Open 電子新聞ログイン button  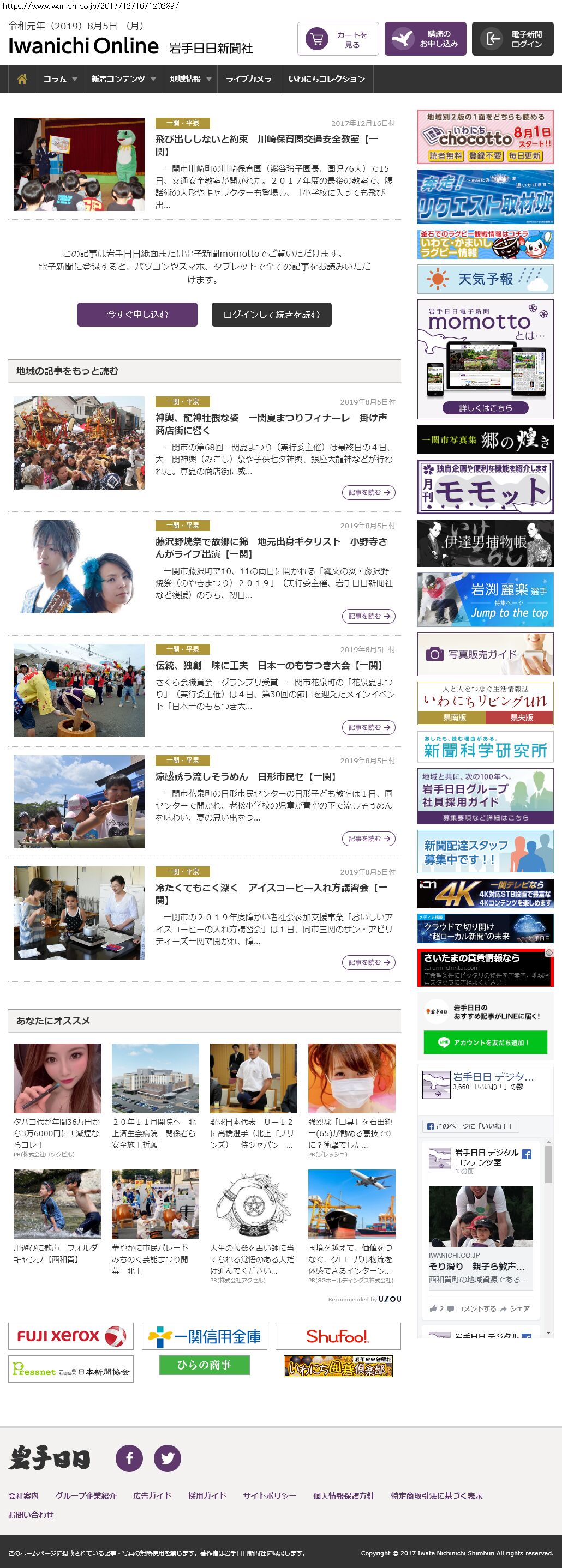point(512,40)
